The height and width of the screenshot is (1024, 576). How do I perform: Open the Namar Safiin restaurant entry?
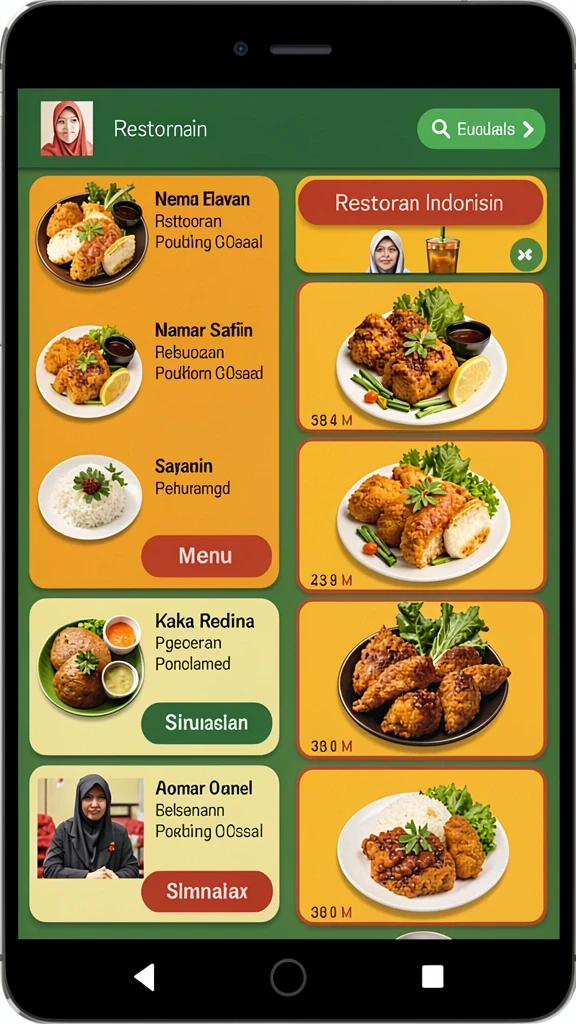click(x=154, y=362)
